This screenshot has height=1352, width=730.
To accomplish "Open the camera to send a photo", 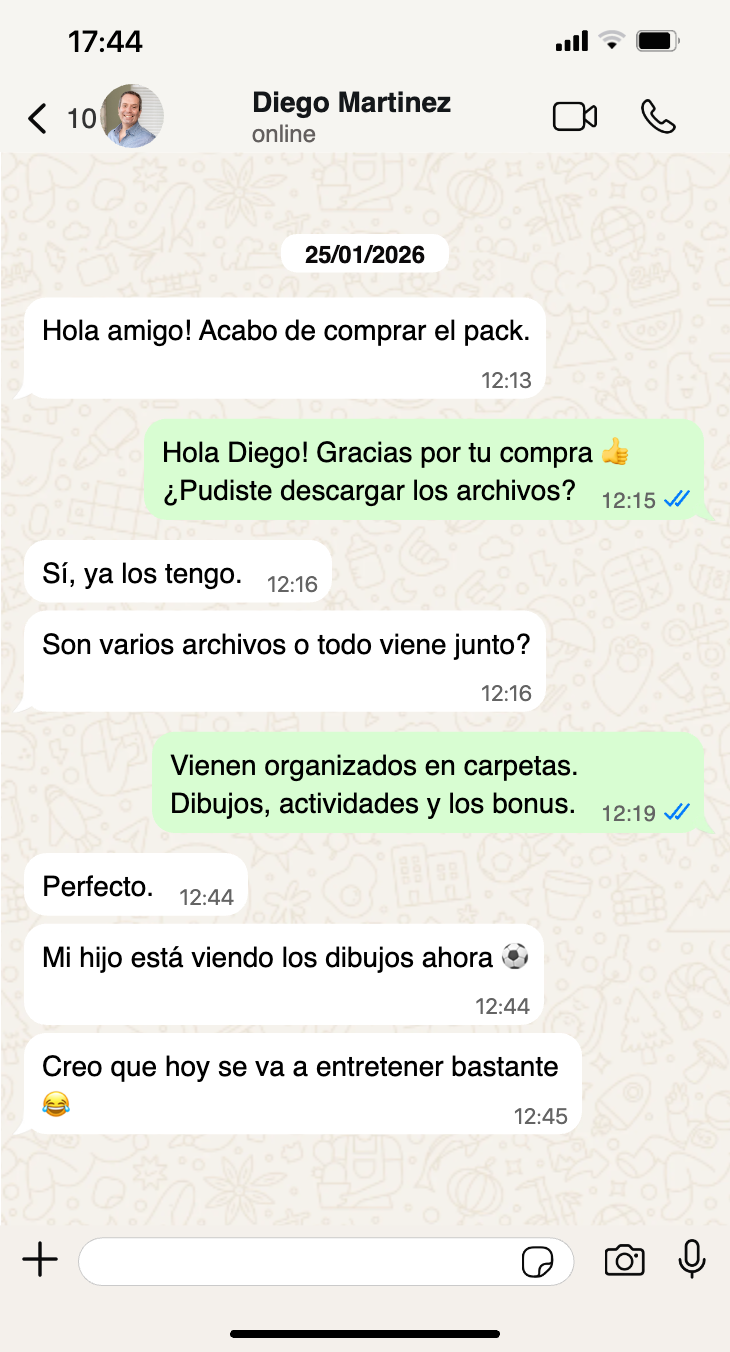I will point(625,1261).
